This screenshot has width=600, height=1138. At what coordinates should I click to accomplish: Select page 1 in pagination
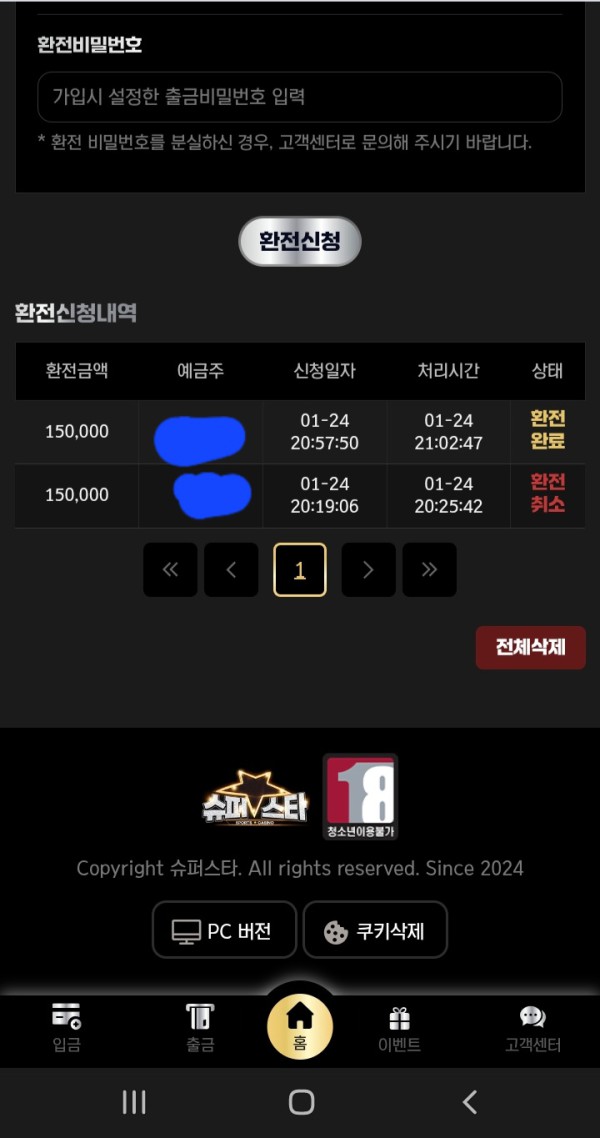point(300,570)
